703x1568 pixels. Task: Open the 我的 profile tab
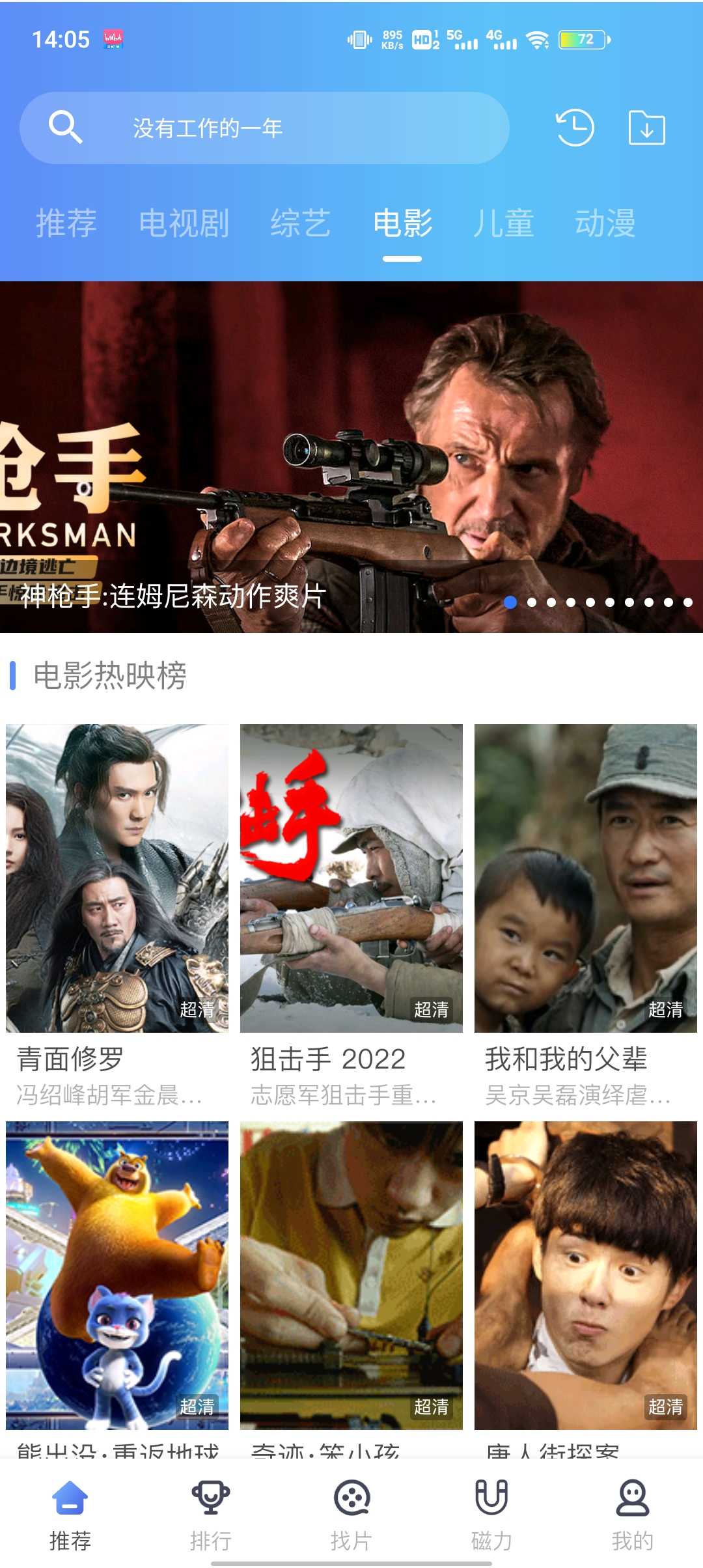(x=632, y=1514)
